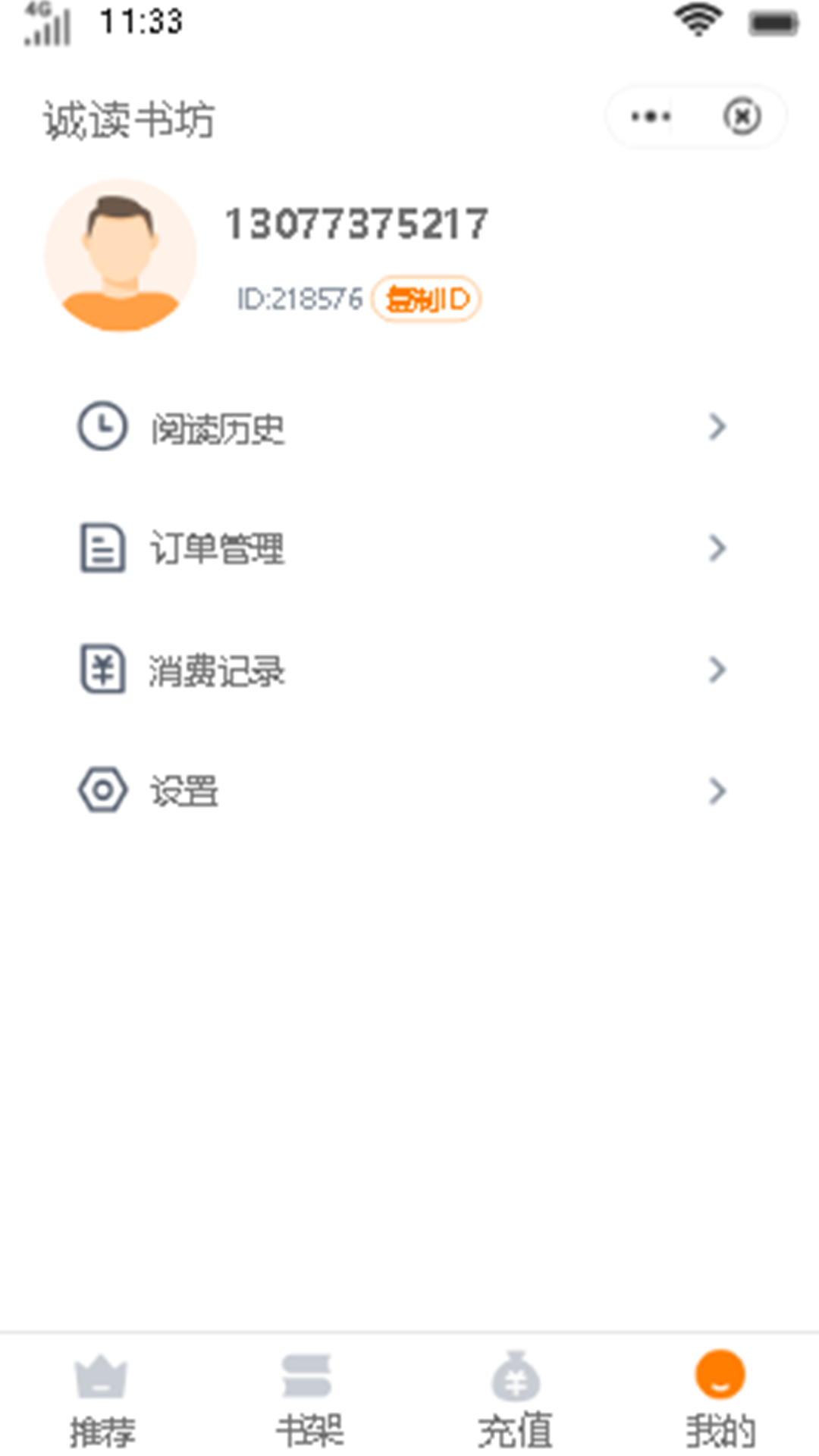Select the 消费记录 yen icon
This screenshot has height=1456, width=819.
(101, 670)
